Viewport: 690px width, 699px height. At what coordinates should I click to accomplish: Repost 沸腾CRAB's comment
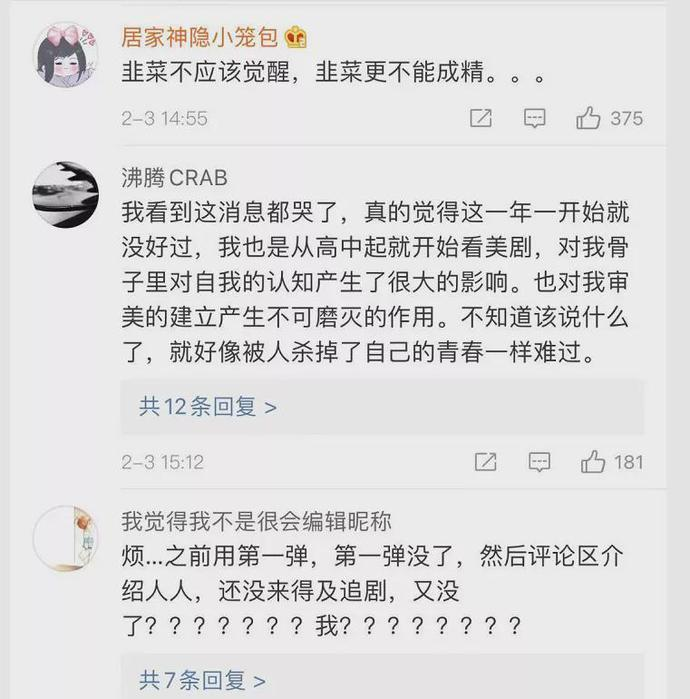(485, 462)
